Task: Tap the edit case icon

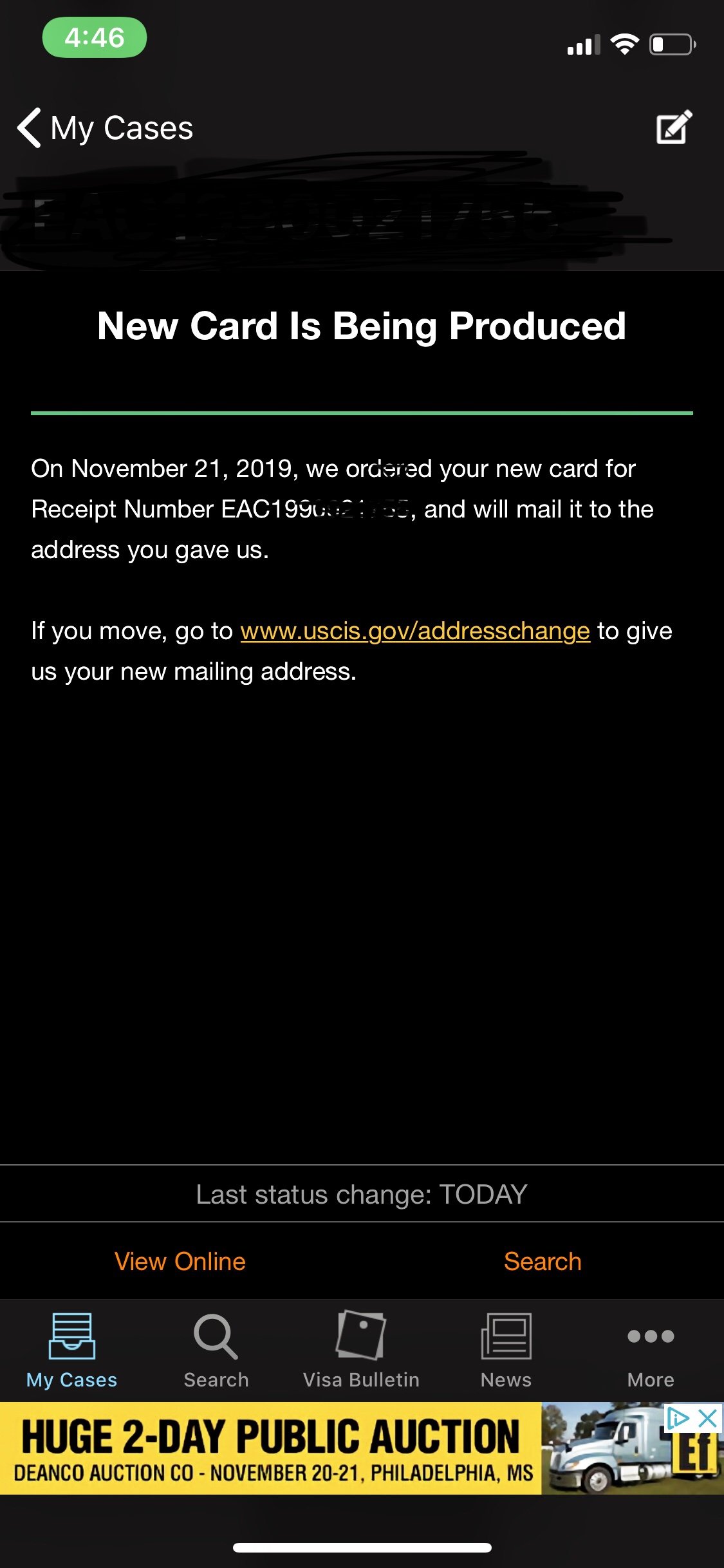Action: (x=674, y=127)
